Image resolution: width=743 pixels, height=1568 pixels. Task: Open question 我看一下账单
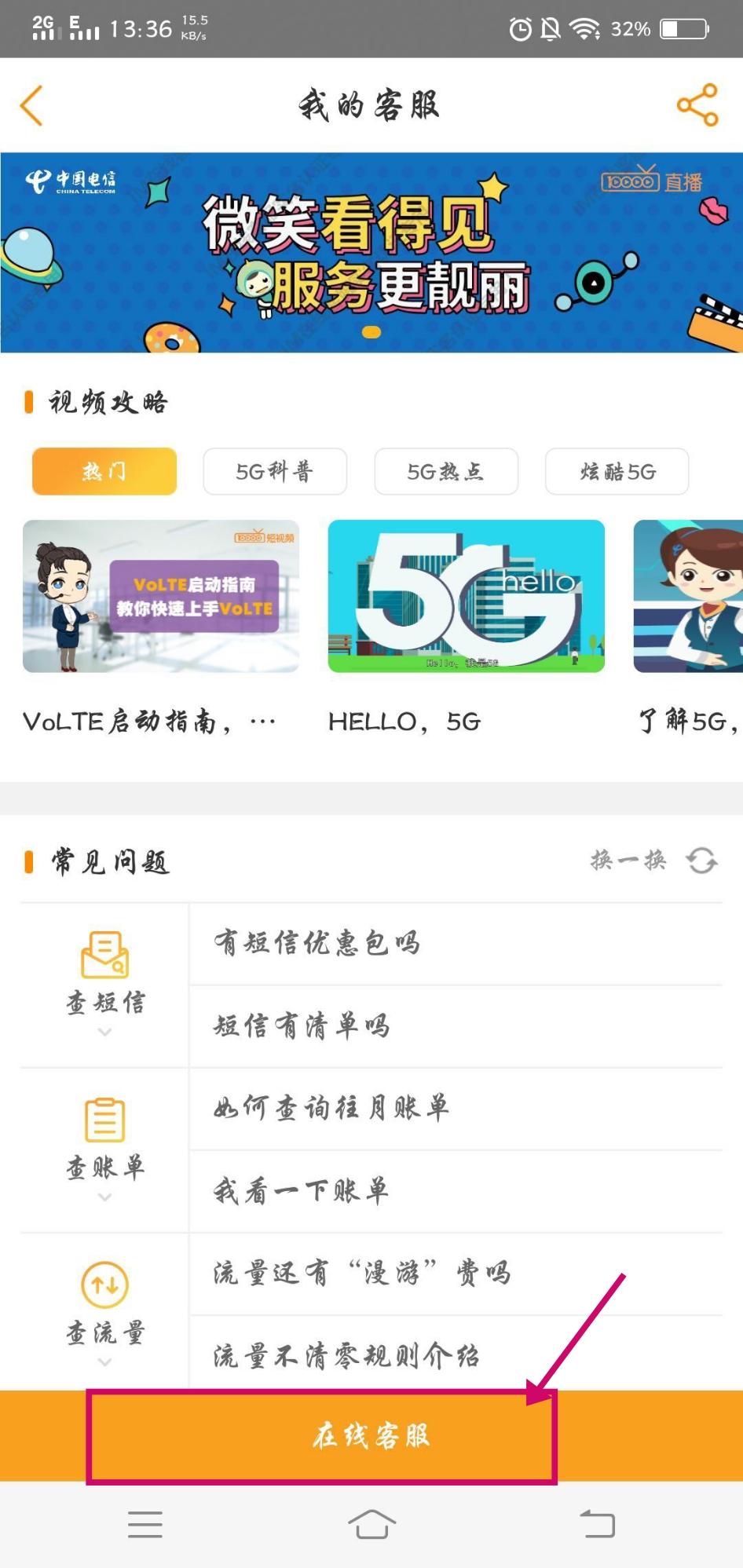(x=302, y=1190)
